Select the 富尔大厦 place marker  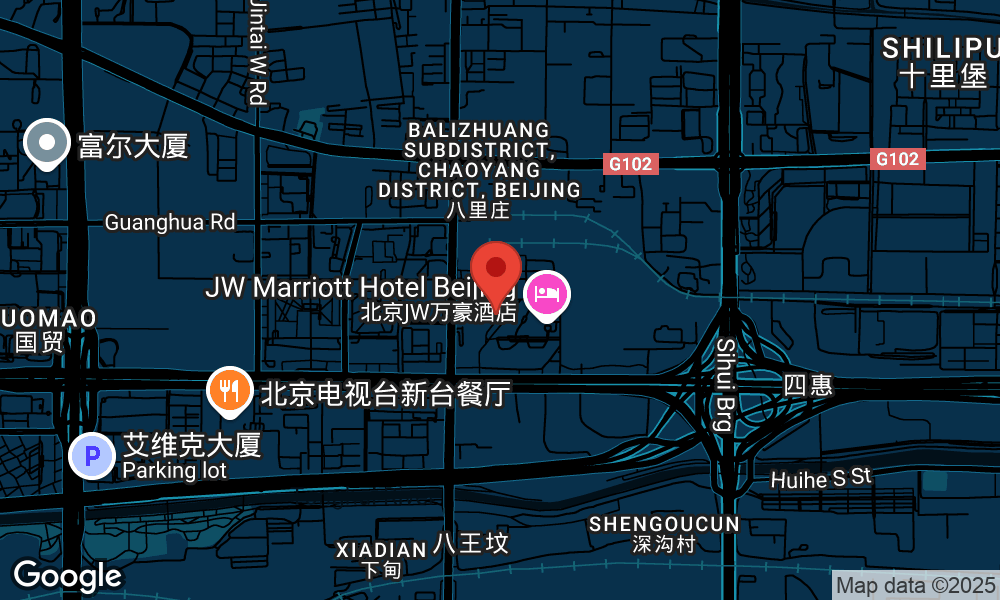[x=47, y=144]
